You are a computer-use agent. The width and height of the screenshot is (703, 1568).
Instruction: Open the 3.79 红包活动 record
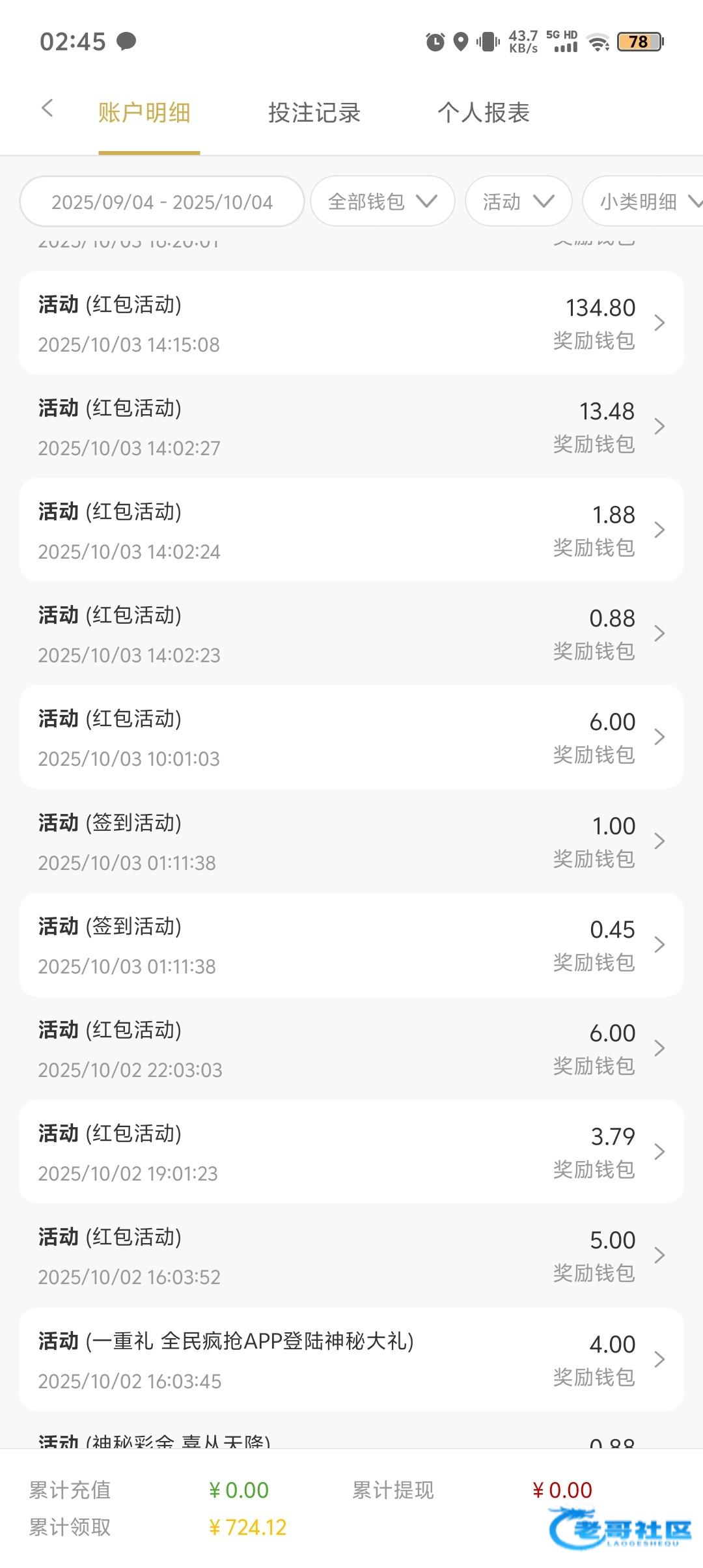pos(351,1152)
